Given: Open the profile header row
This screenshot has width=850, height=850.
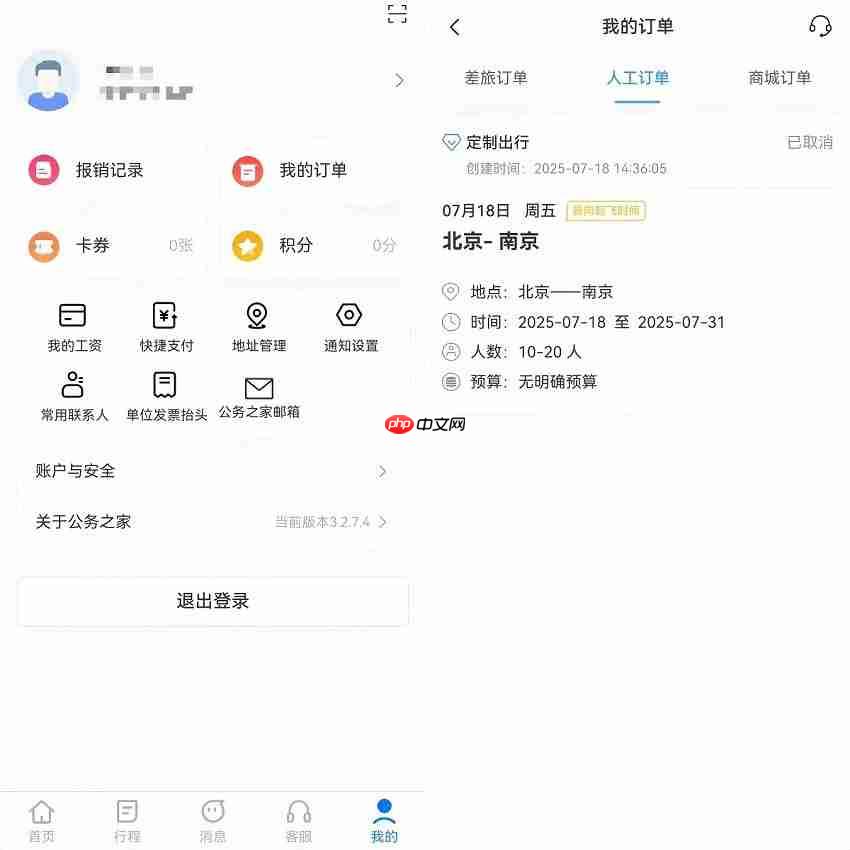Looking at the screenshot, I should pos(212,80).
